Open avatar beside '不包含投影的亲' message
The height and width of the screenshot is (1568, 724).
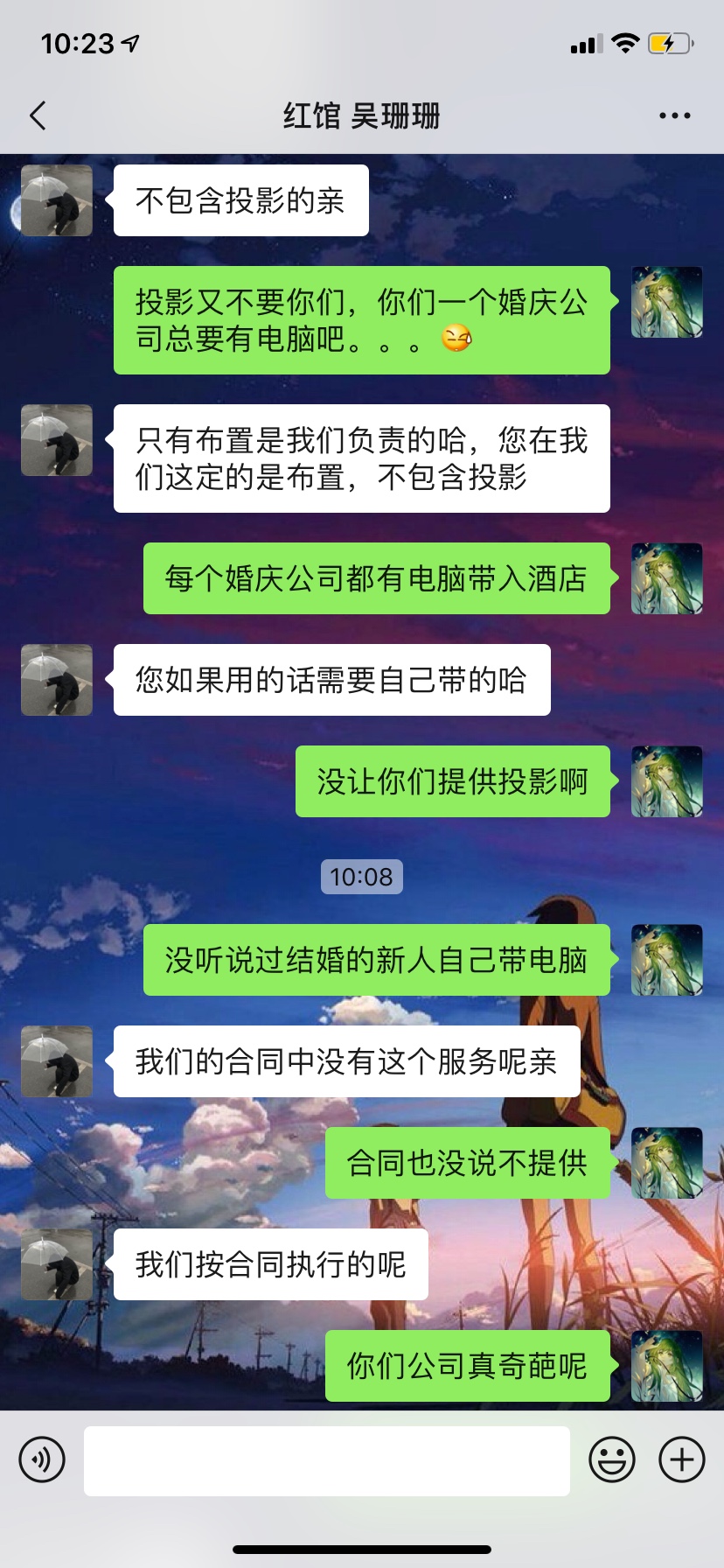[x=57, y=200]
